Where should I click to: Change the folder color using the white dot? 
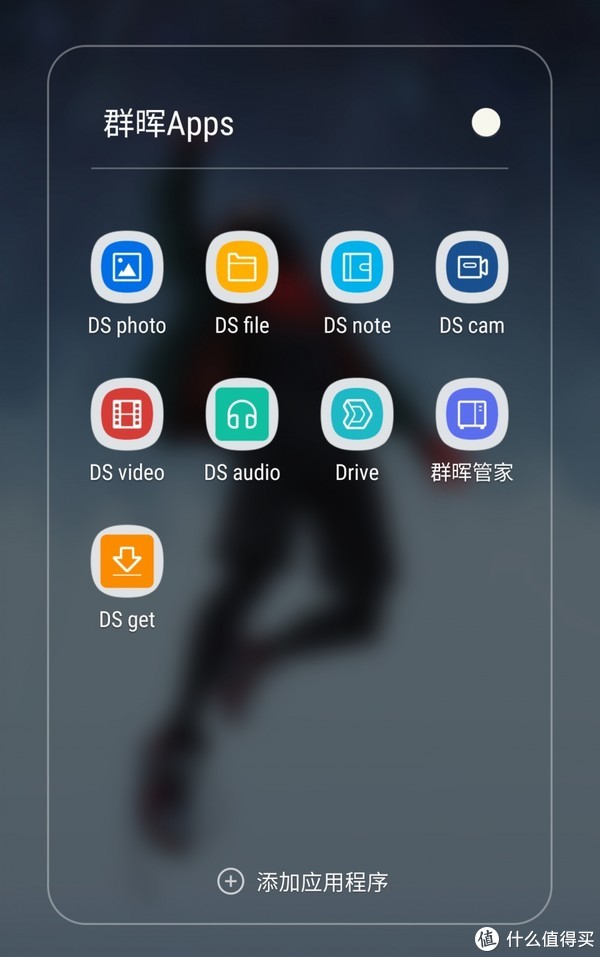486,123
